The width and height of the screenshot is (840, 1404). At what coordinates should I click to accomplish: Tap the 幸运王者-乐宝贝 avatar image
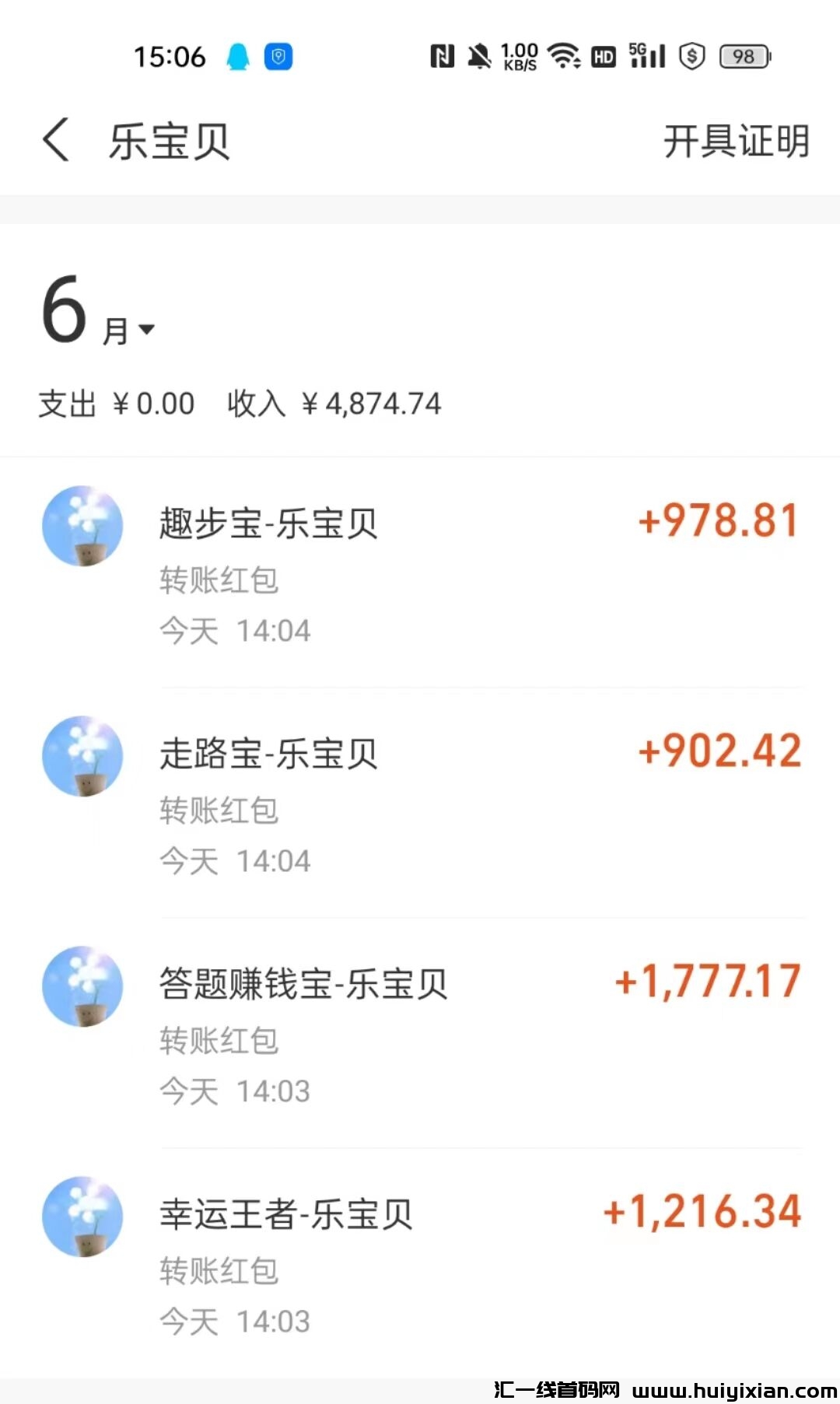click(x=82, y=1217)
